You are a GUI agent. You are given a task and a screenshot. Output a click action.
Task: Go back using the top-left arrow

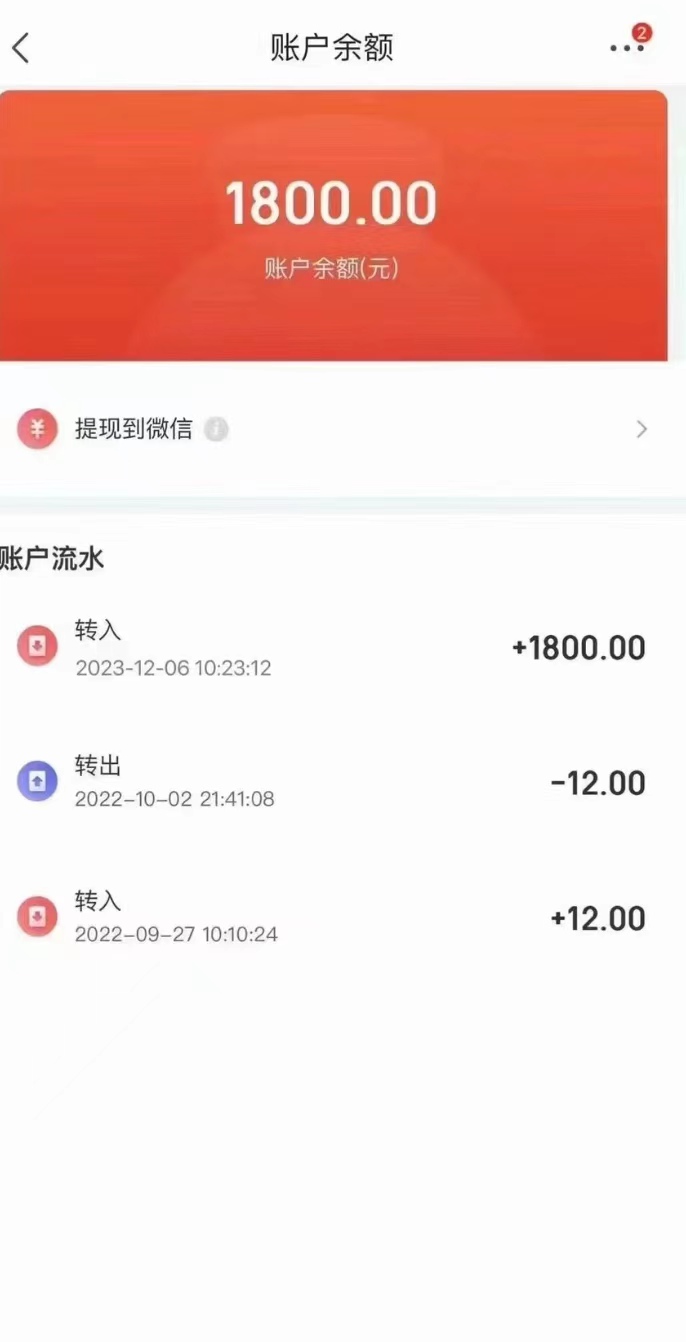tap(21, 47)
